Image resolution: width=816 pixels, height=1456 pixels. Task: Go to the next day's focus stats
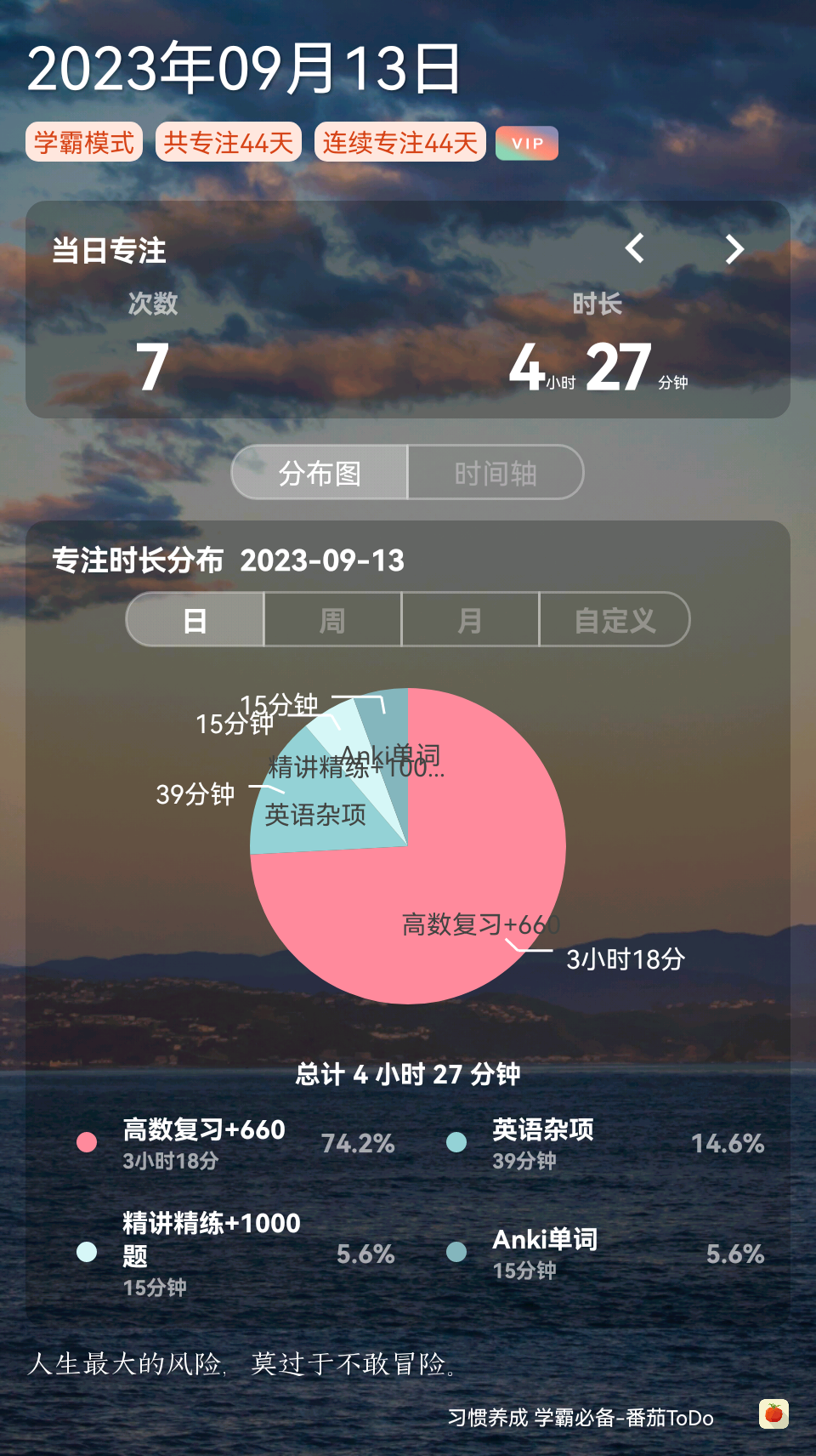coord(734,248)
